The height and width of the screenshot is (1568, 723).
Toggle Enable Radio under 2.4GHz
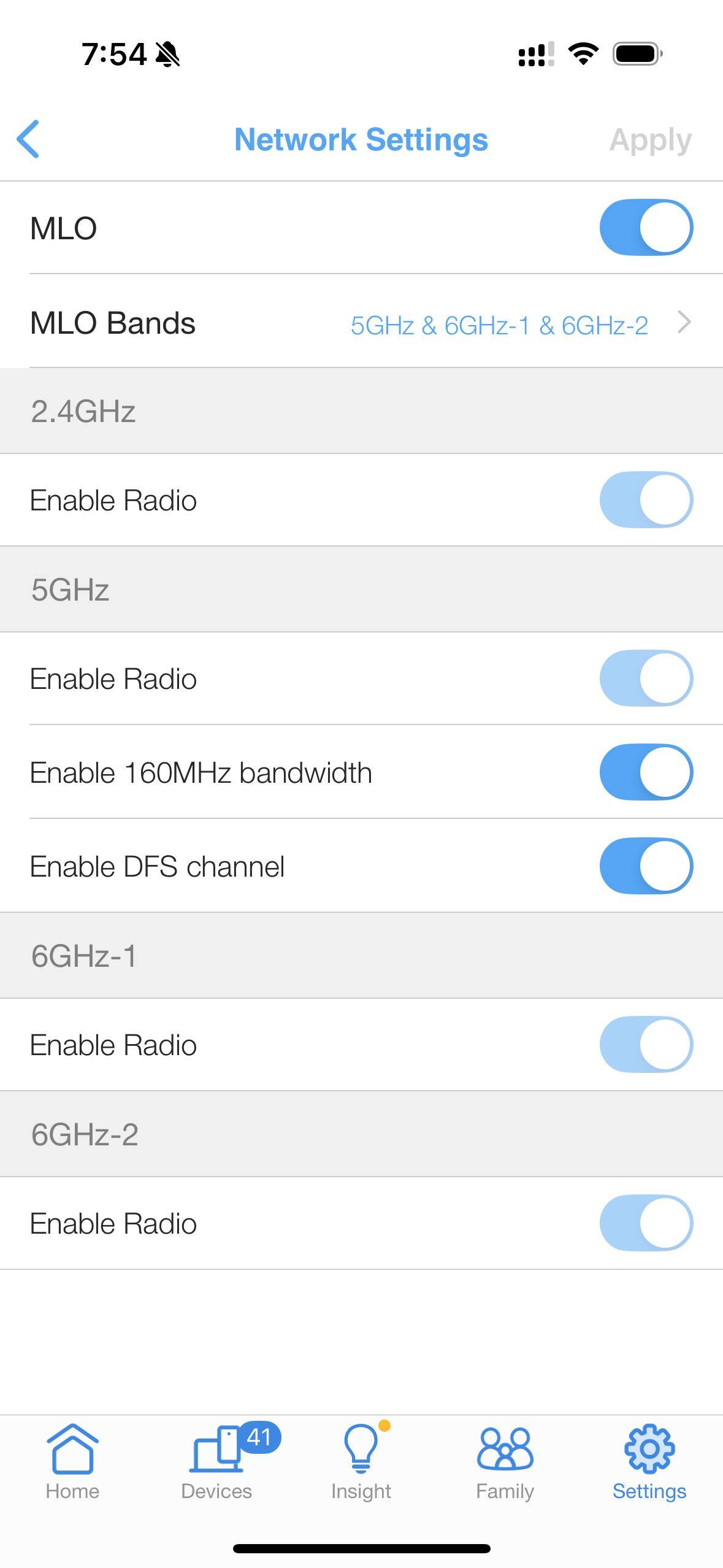pos(646,499)
